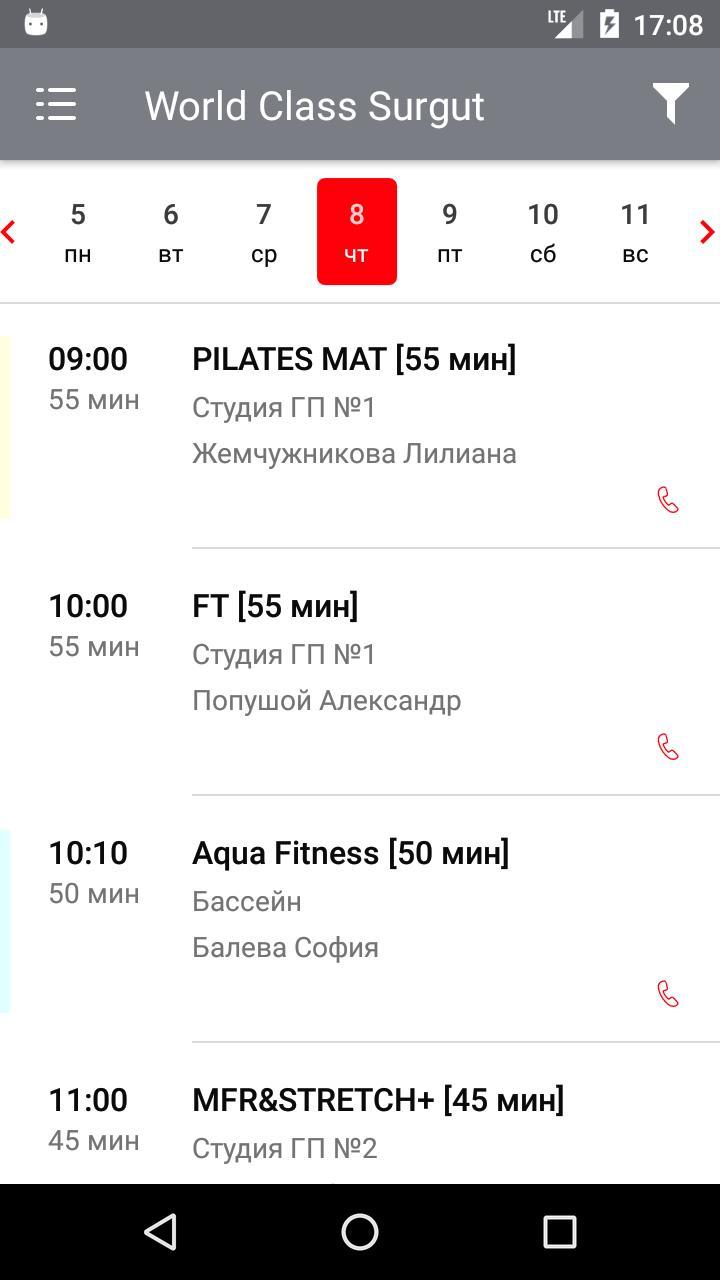720x1280 pixels.
Task: Switch to ср Wednesday
Action: 264,231
